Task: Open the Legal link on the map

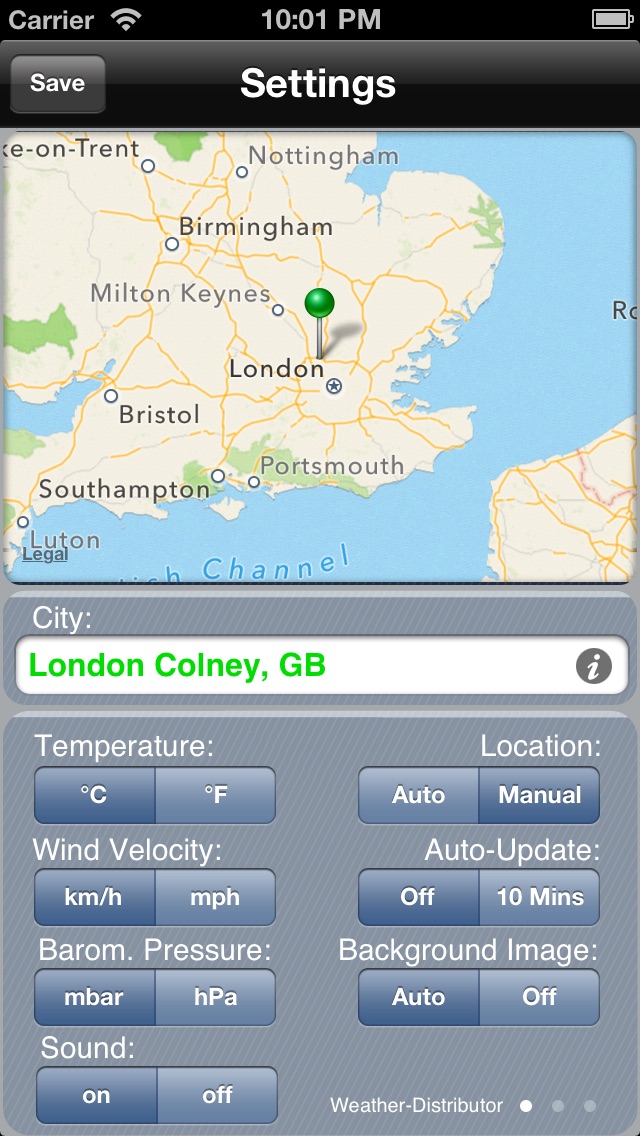Action: (45, 554)
